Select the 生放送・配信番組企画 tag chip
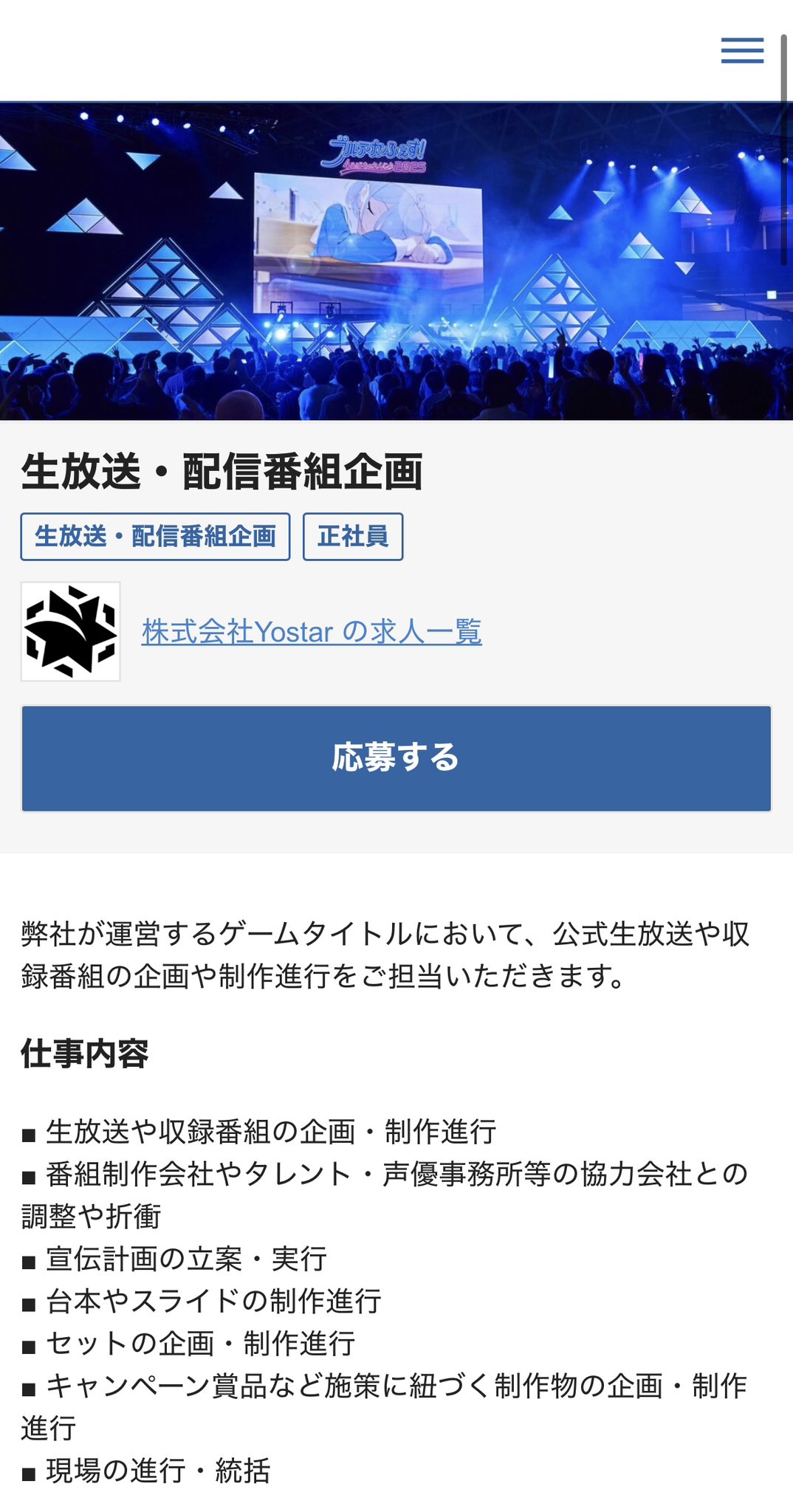 [155, 537]
